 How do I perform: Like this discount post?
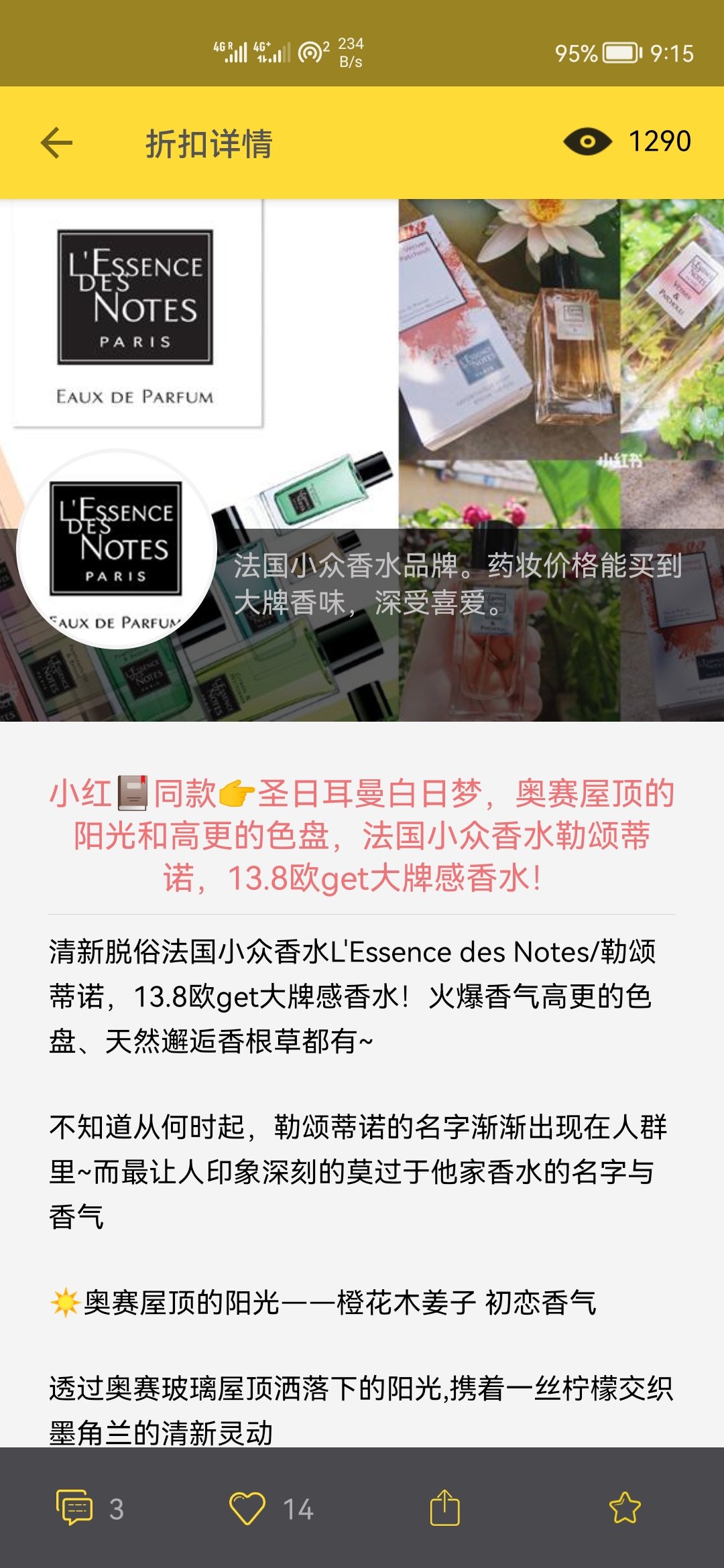tap(247, 1508)
